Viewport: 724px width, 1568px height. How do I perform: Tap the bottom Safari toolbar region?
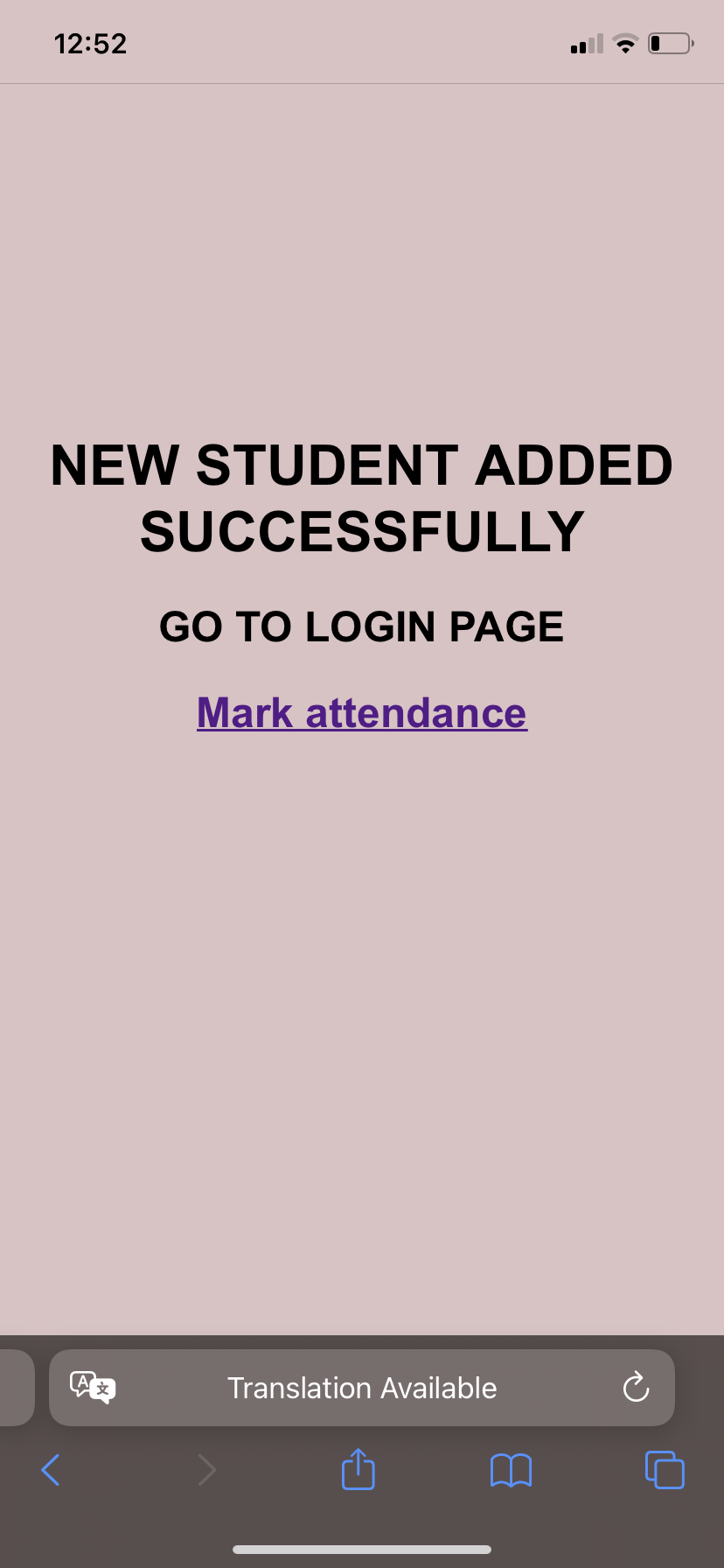[362, 1470]
